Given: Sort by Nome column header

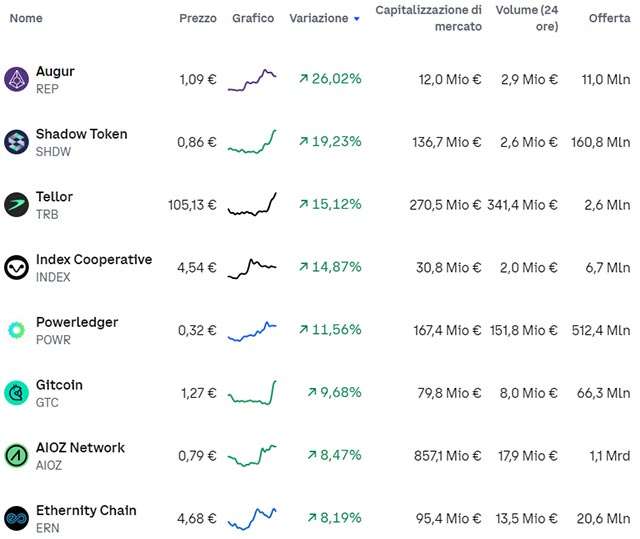Looking at the screenshot, I should point(26,19).
